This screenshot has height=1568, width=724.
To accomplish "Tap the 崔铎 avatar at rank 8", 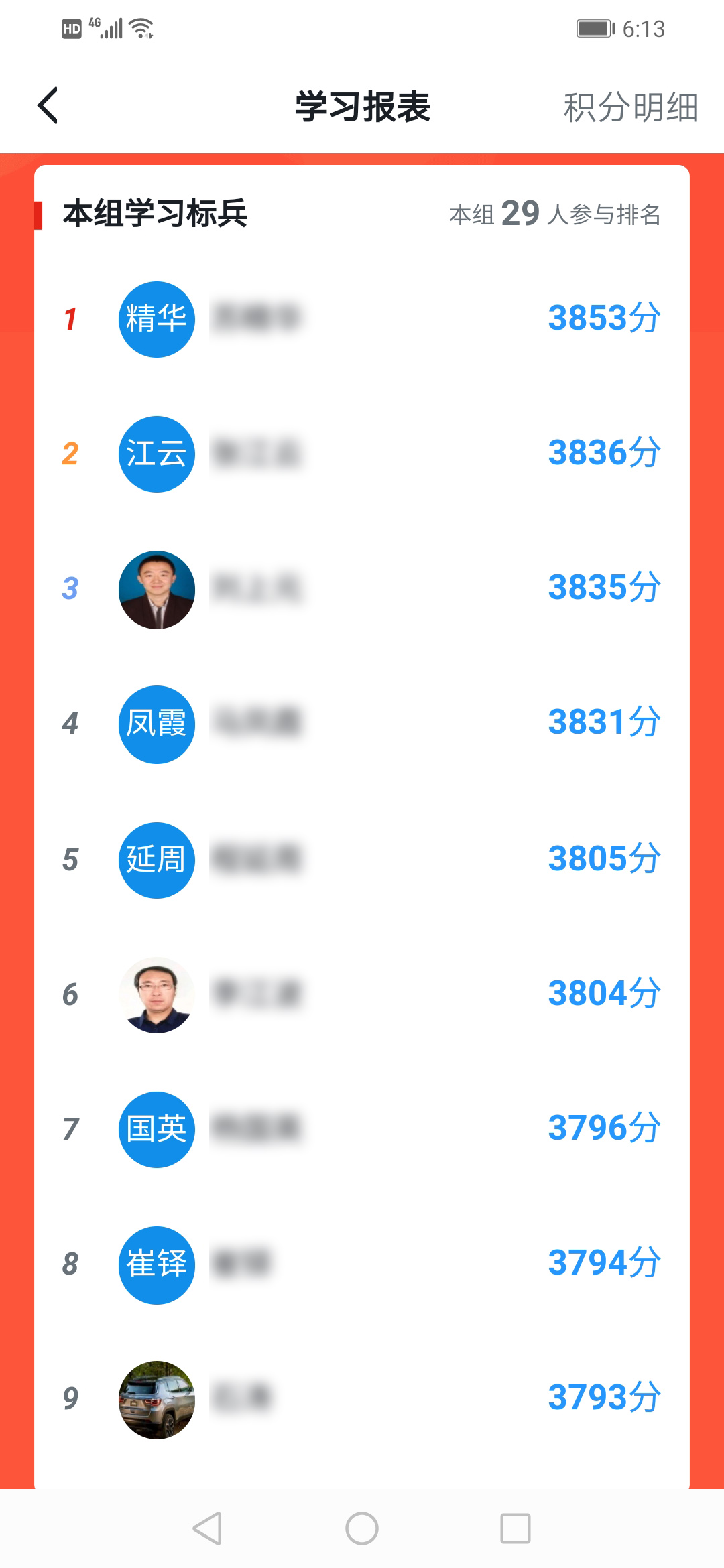I will (x=156, y=1266).
